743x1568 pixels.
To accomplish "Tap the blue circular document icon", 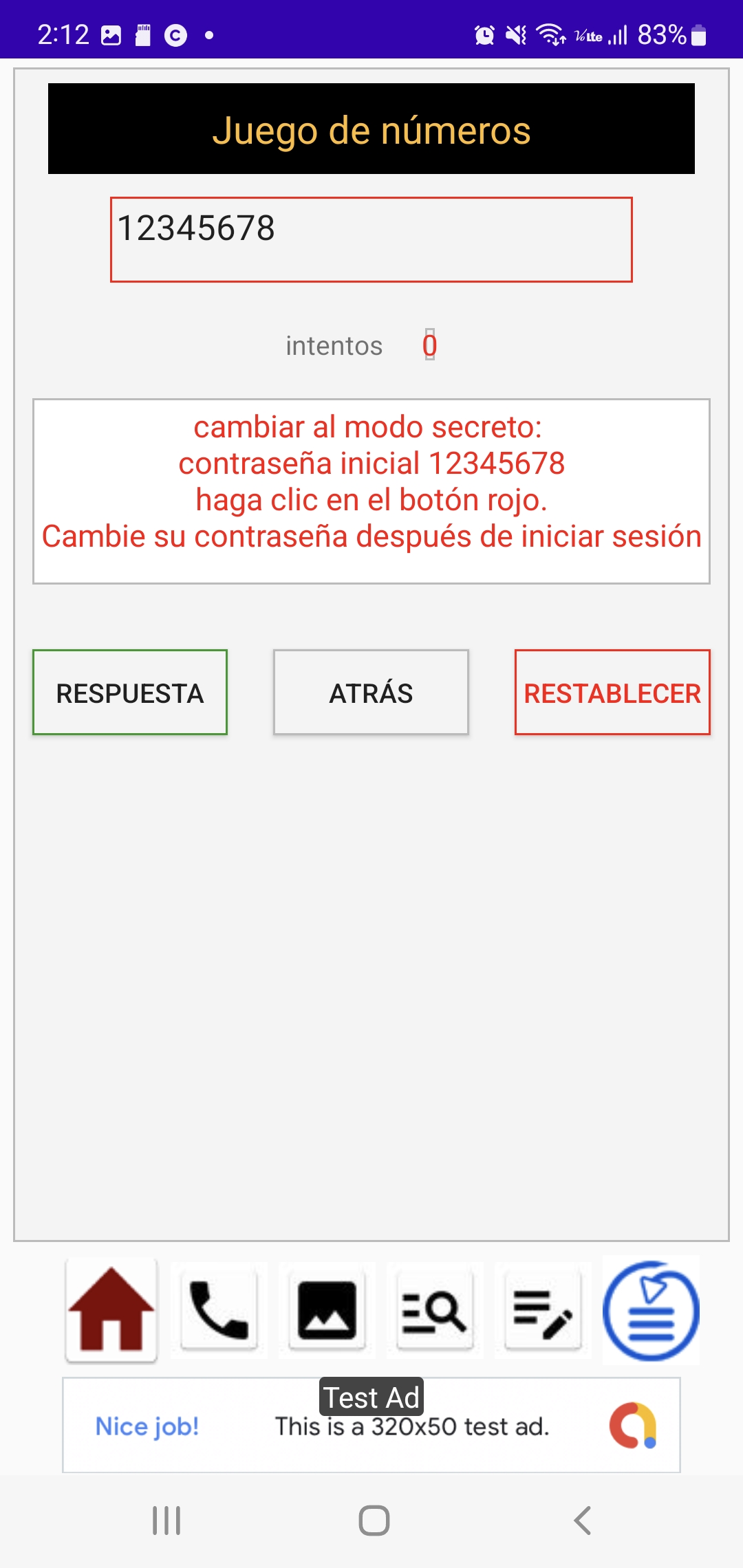I will [651, 1310].
